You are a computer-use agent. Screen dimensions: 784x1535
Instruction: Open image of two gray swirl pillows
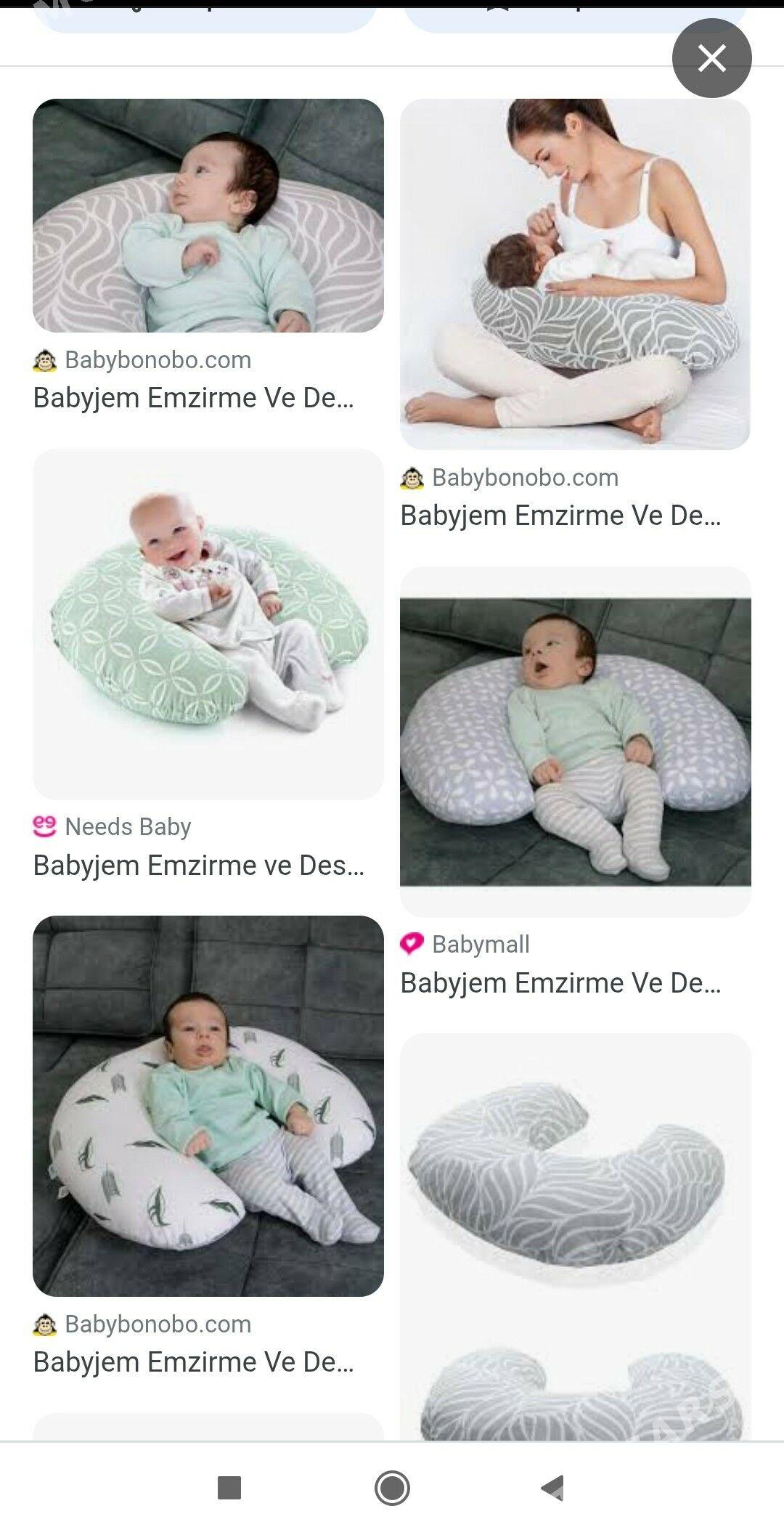574,1236
